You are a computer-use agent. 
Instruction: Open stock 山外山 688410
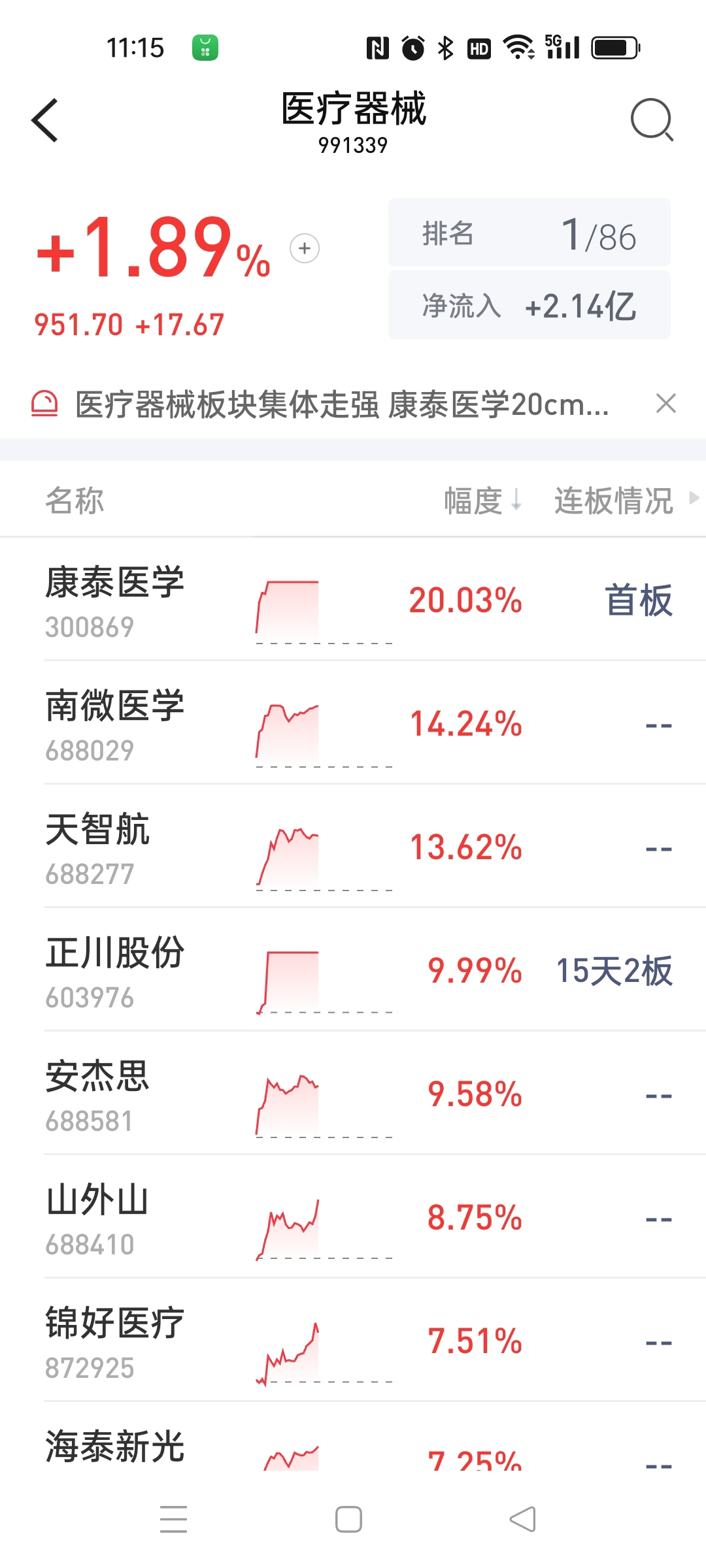pos(353,1217)
